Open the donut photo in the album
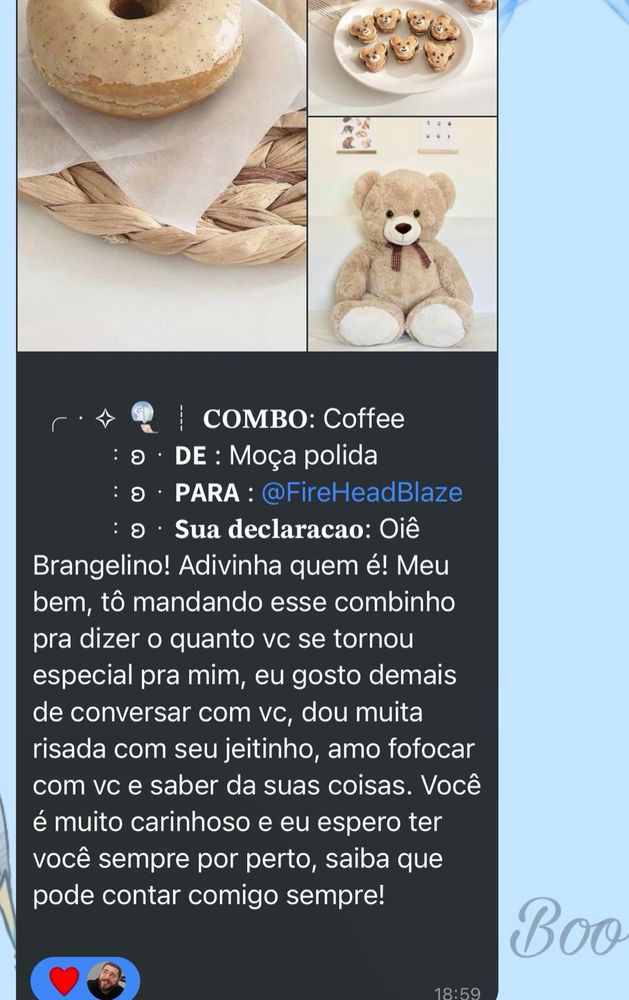This screenshot has width=629, height=1000. click(x=162, y=175)
